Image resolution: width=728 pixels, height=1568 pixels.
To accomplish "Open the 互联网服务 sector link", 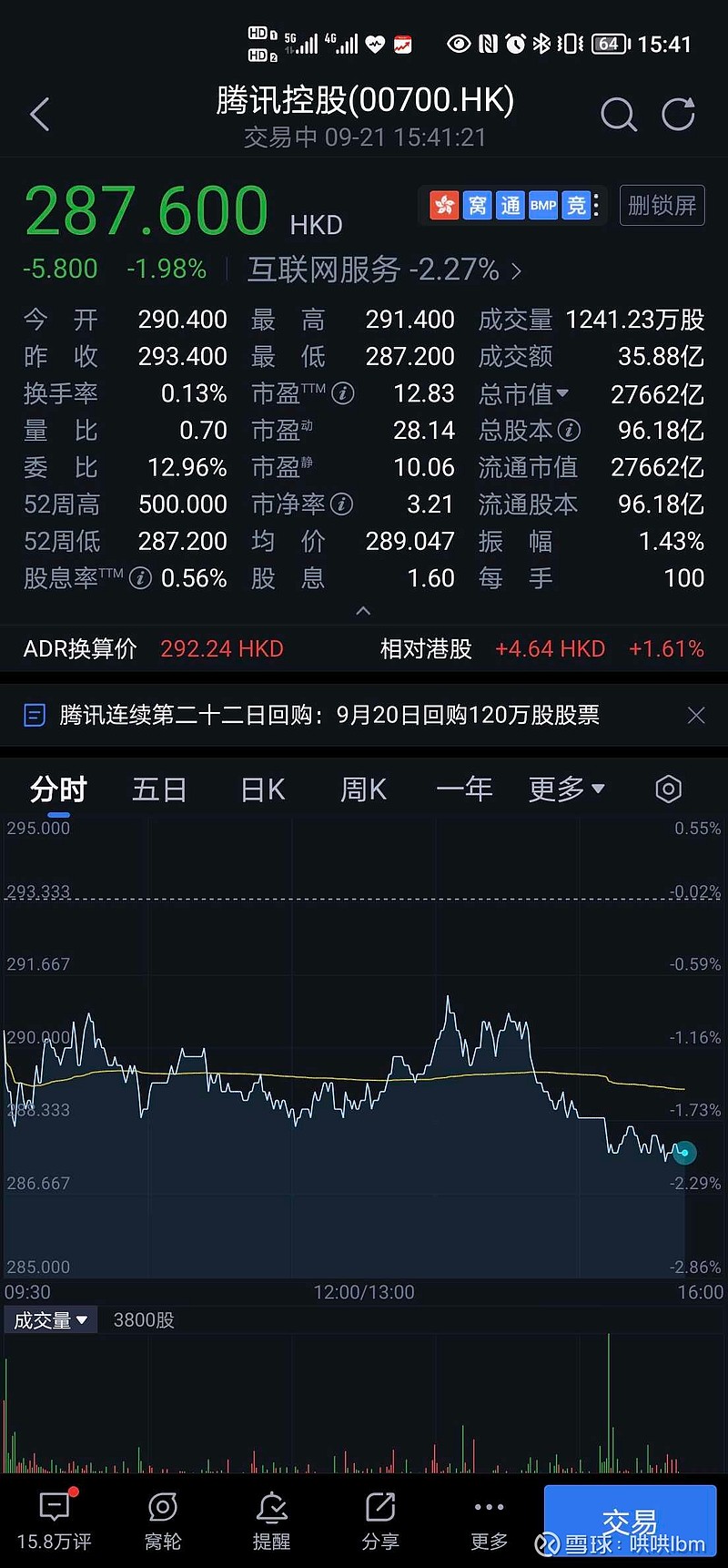I will click(x=384, y=270).
